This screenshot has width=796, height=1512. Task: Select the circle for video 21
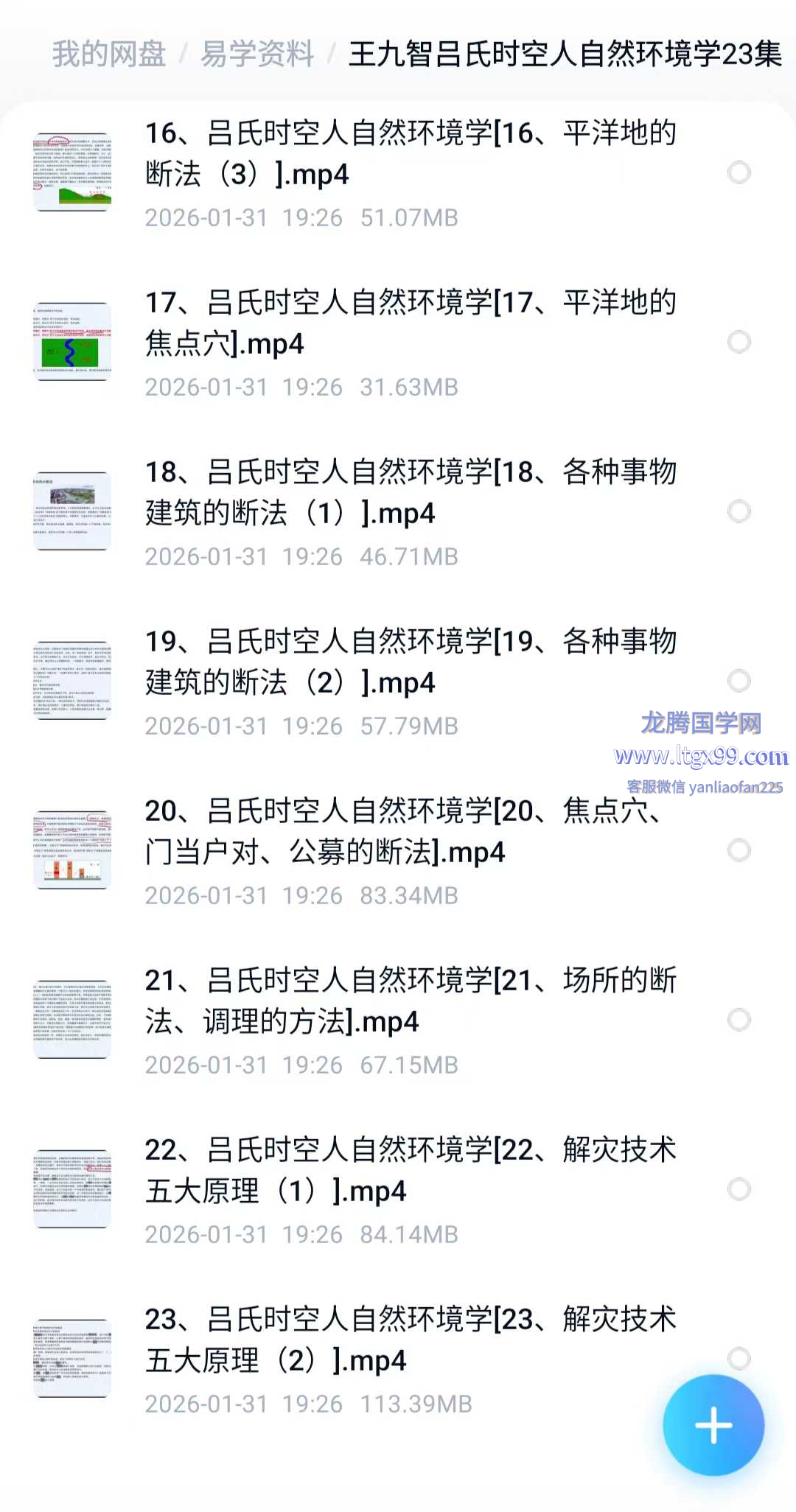[739, 1020]
